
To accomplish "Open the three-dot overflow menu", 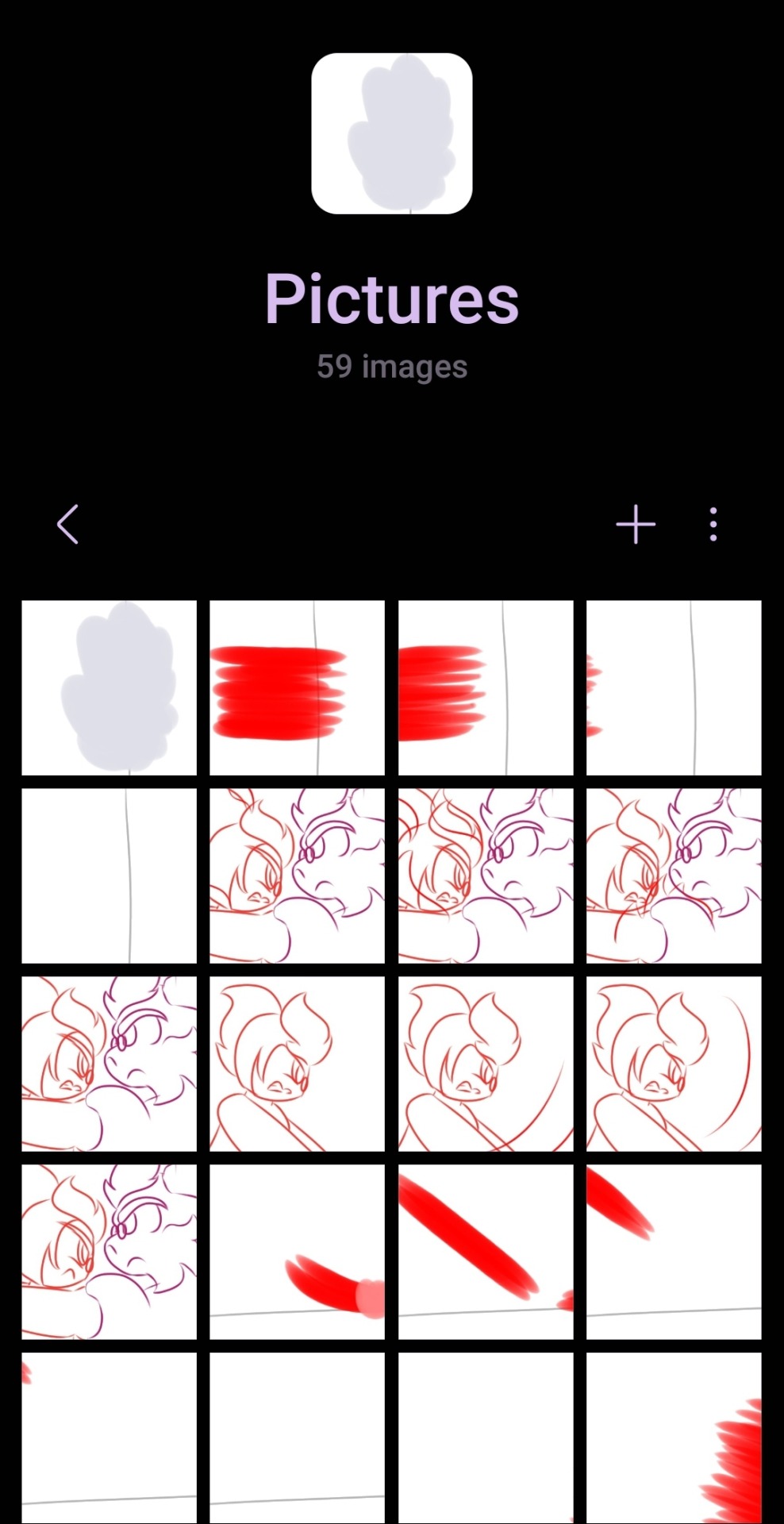I will coord(713,525).
